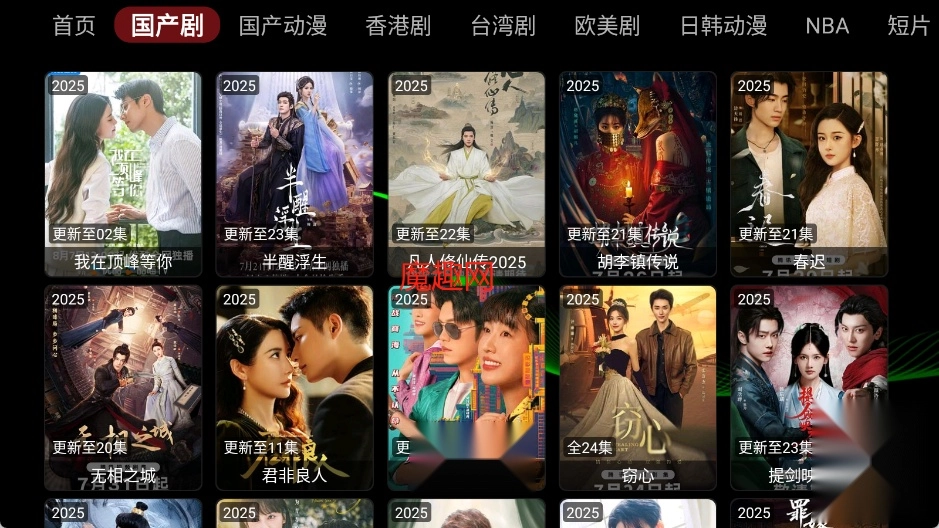Switch to the 首页 tab
939x528 pixels.
coord(74,25)
